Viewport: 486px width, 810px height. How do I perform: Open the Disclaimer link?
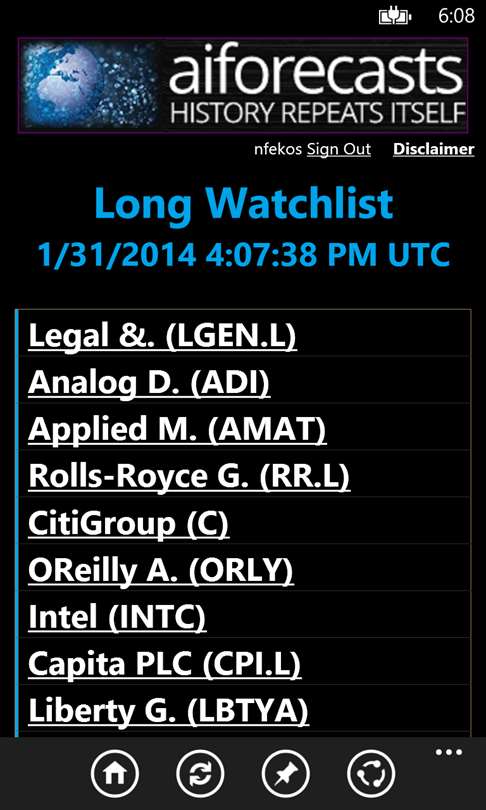pos(434,149)
